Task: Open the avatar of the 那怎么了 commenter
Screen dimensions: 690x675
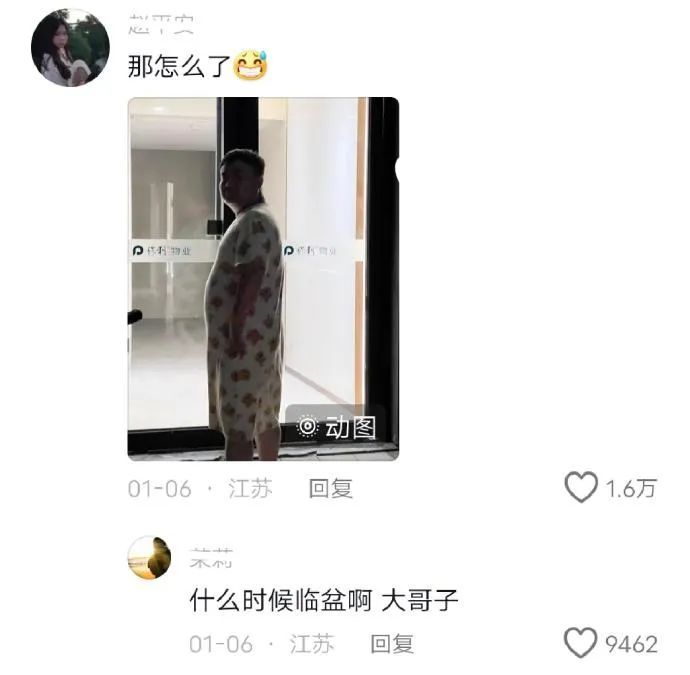Action: pos(70,48)
